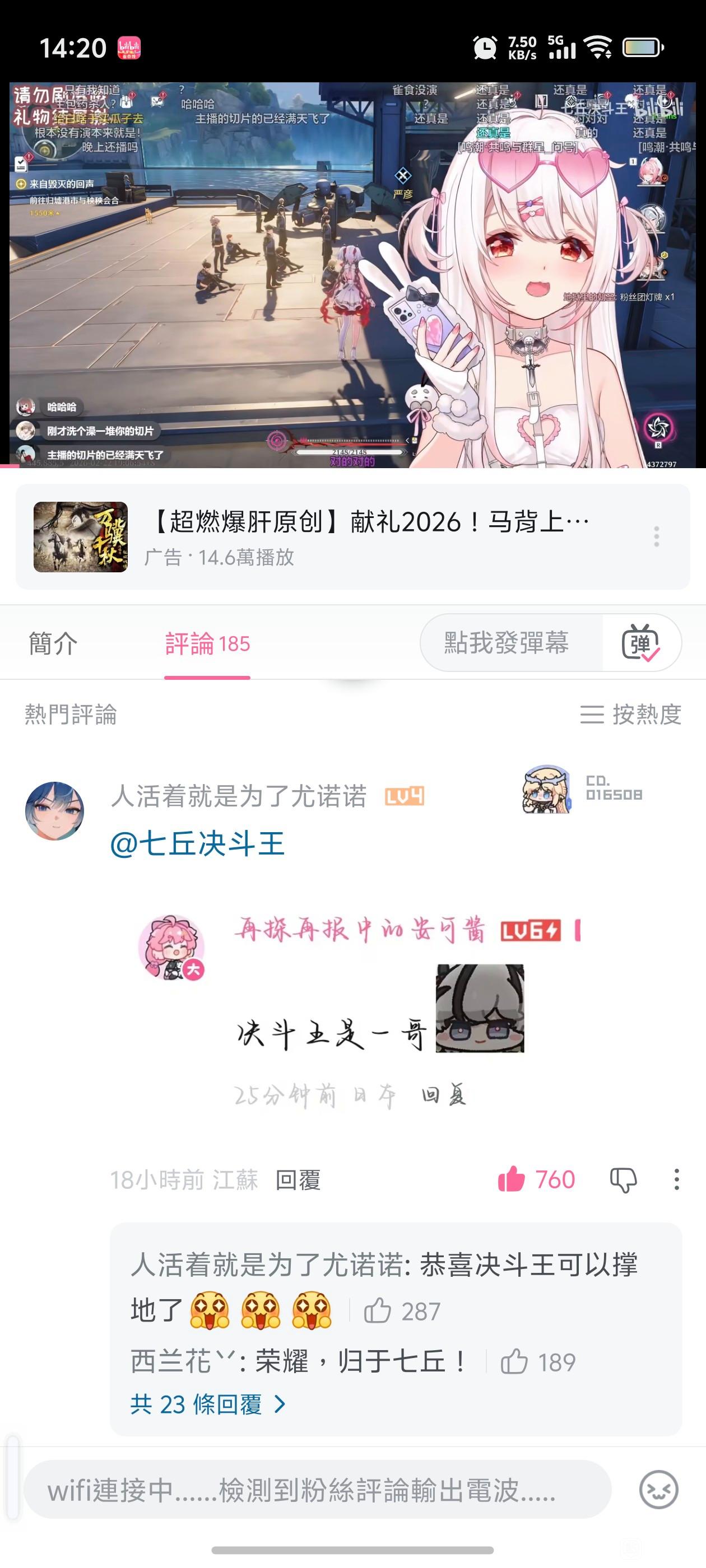Like 西兰花's reply 荣耀，归于七丘
706x1568 pixels.
(x=514, y=1362)
